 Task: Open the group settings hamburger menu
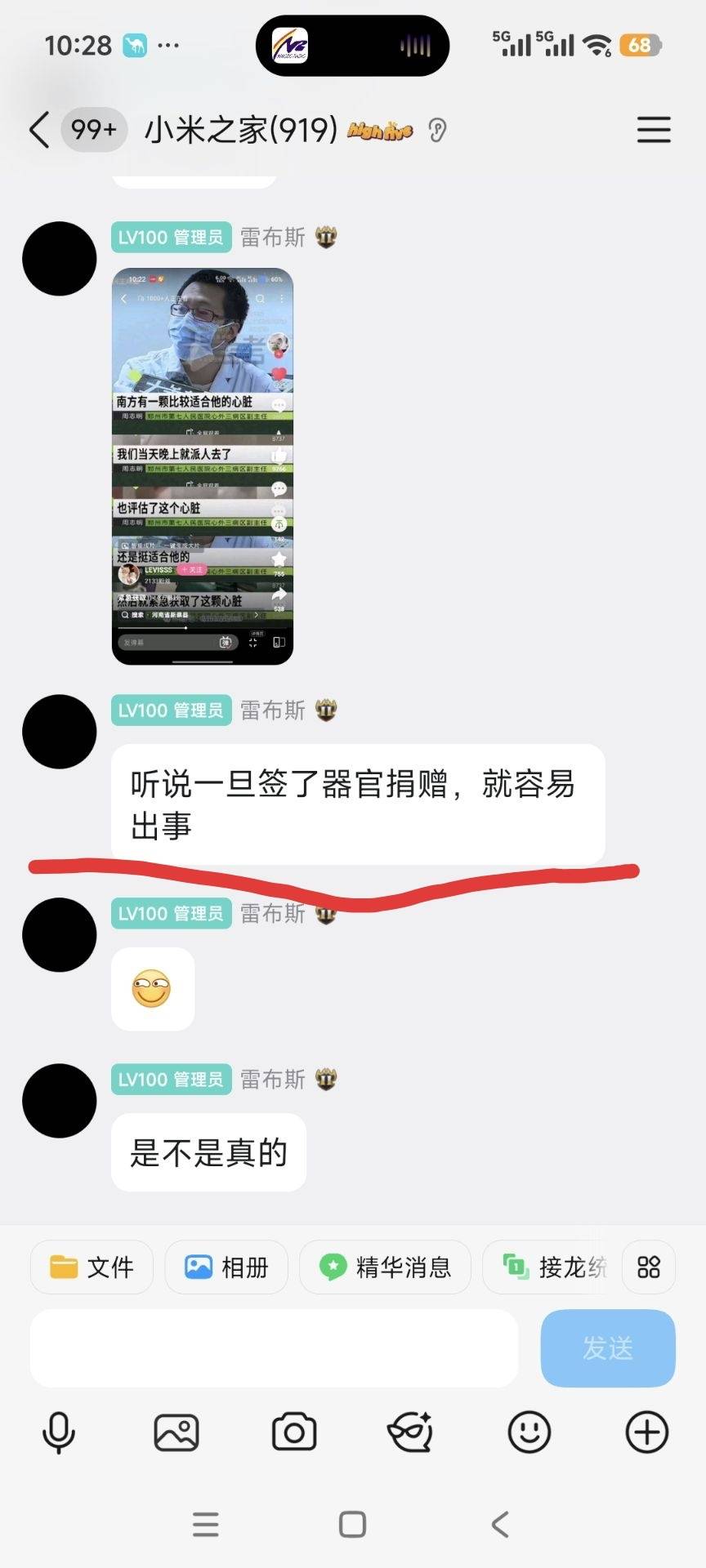[x=653, y=130]
